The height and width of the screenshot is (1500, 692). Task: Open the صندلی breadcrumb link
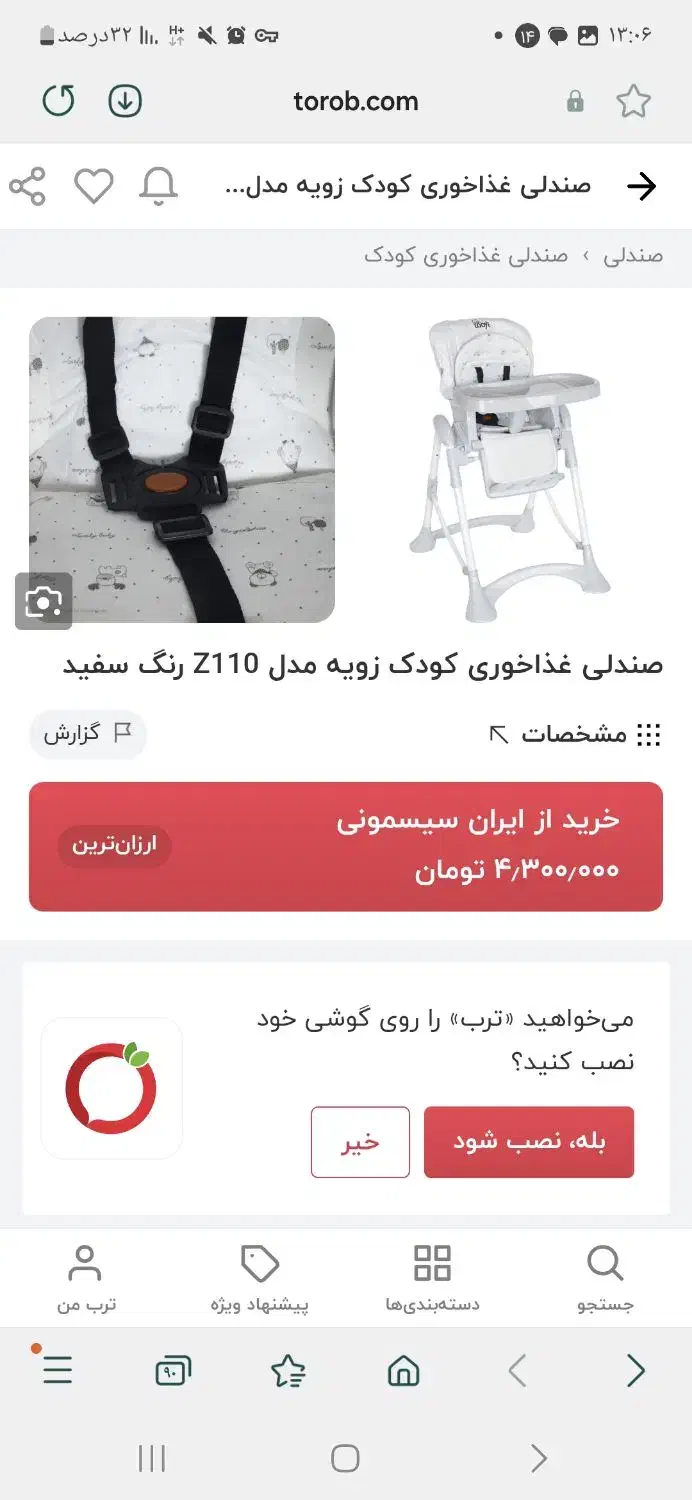pos(633,255)
